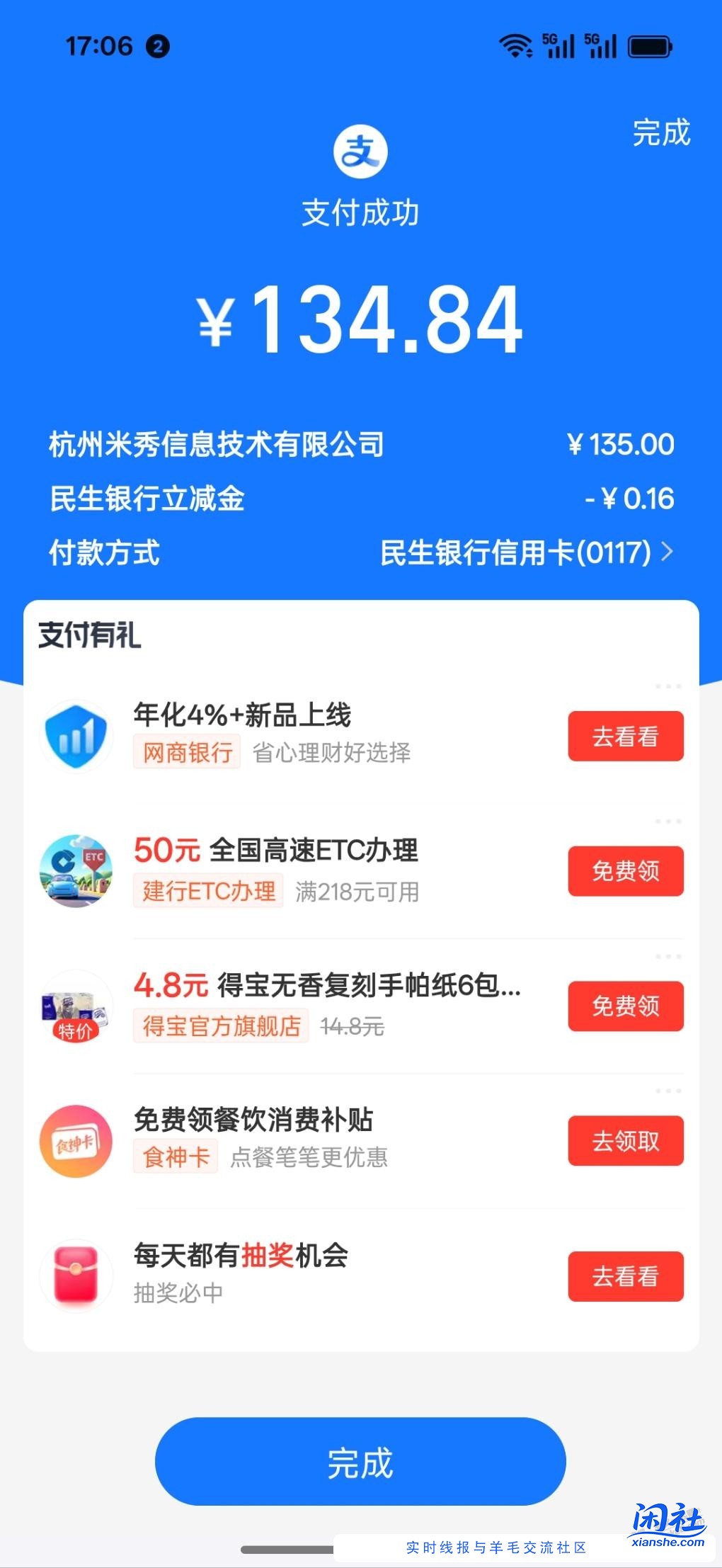Tap the red envelope lottery icon
This screenshot has height=1568, width=722.
pos(76,1275)
